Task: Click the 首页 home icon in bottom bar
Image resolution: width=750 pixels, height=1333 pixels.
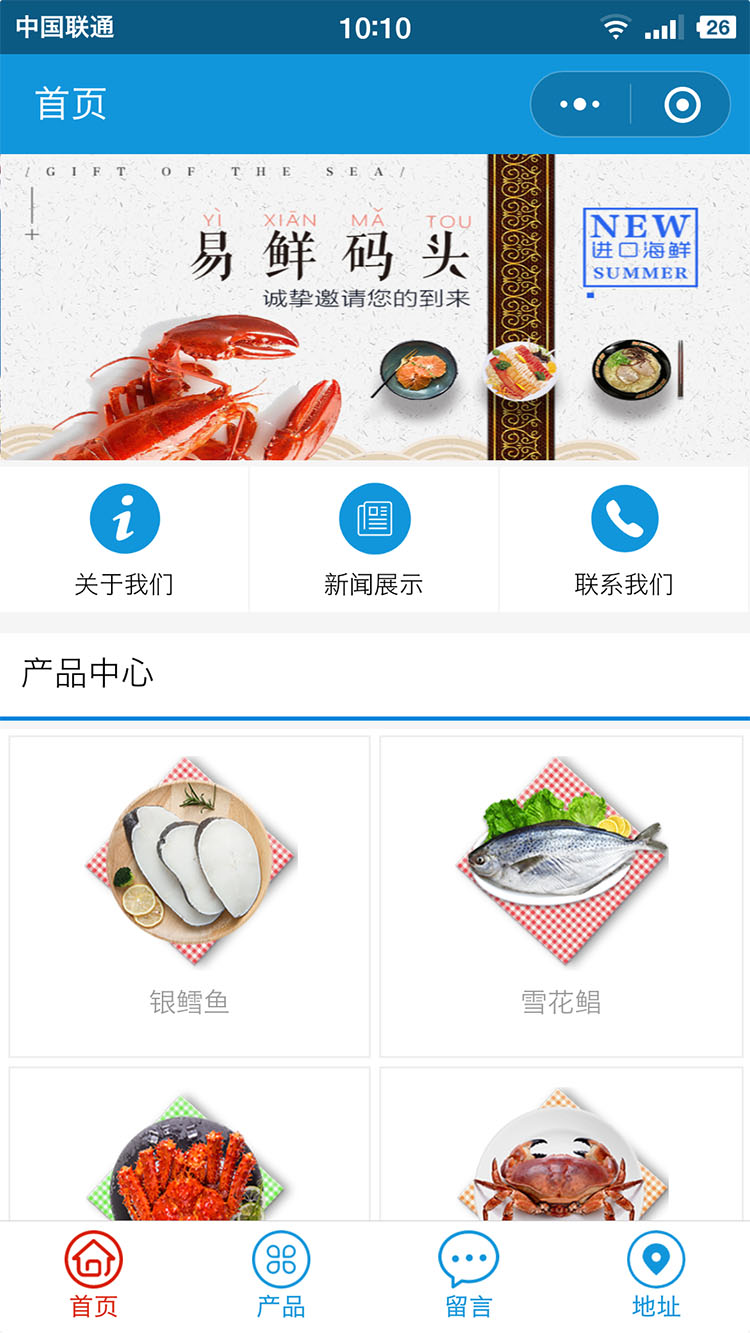Action: point(93,1264)
